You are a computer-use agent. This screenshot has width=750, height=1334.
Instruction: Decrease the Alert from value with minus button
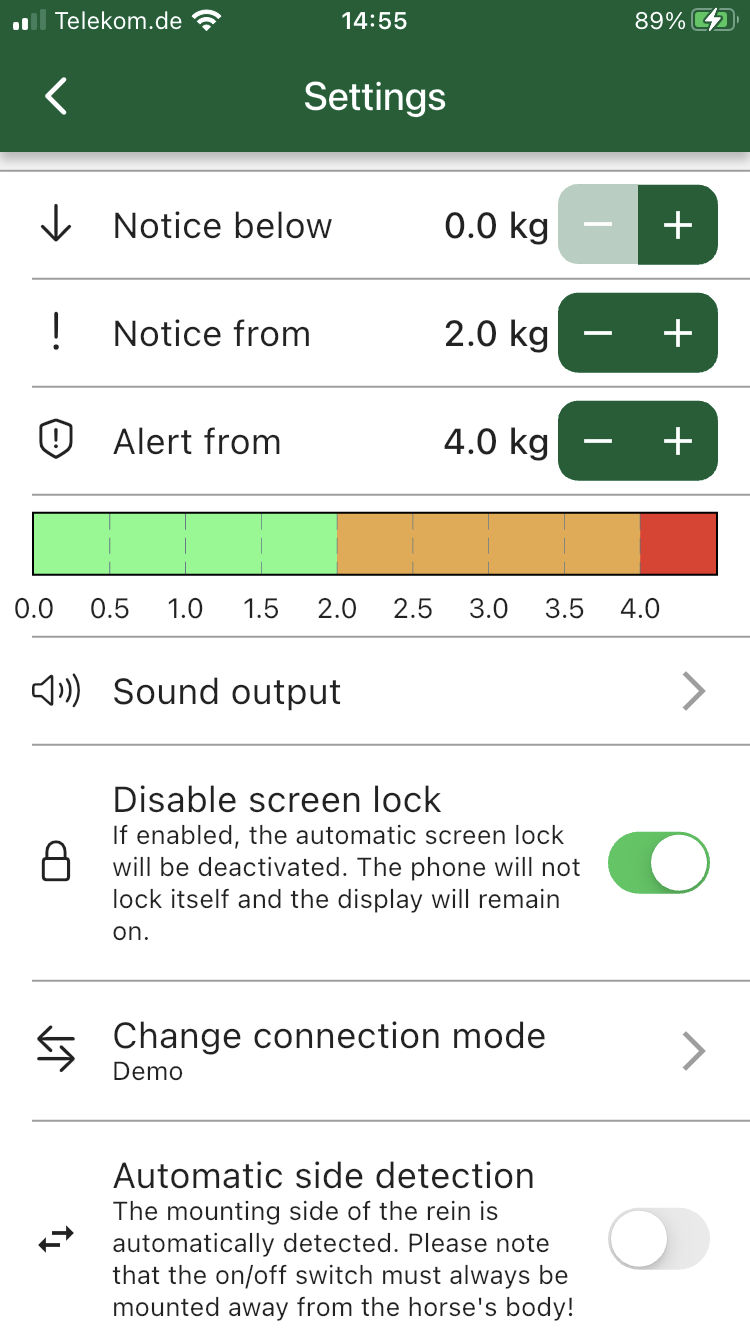click(598, 441)
